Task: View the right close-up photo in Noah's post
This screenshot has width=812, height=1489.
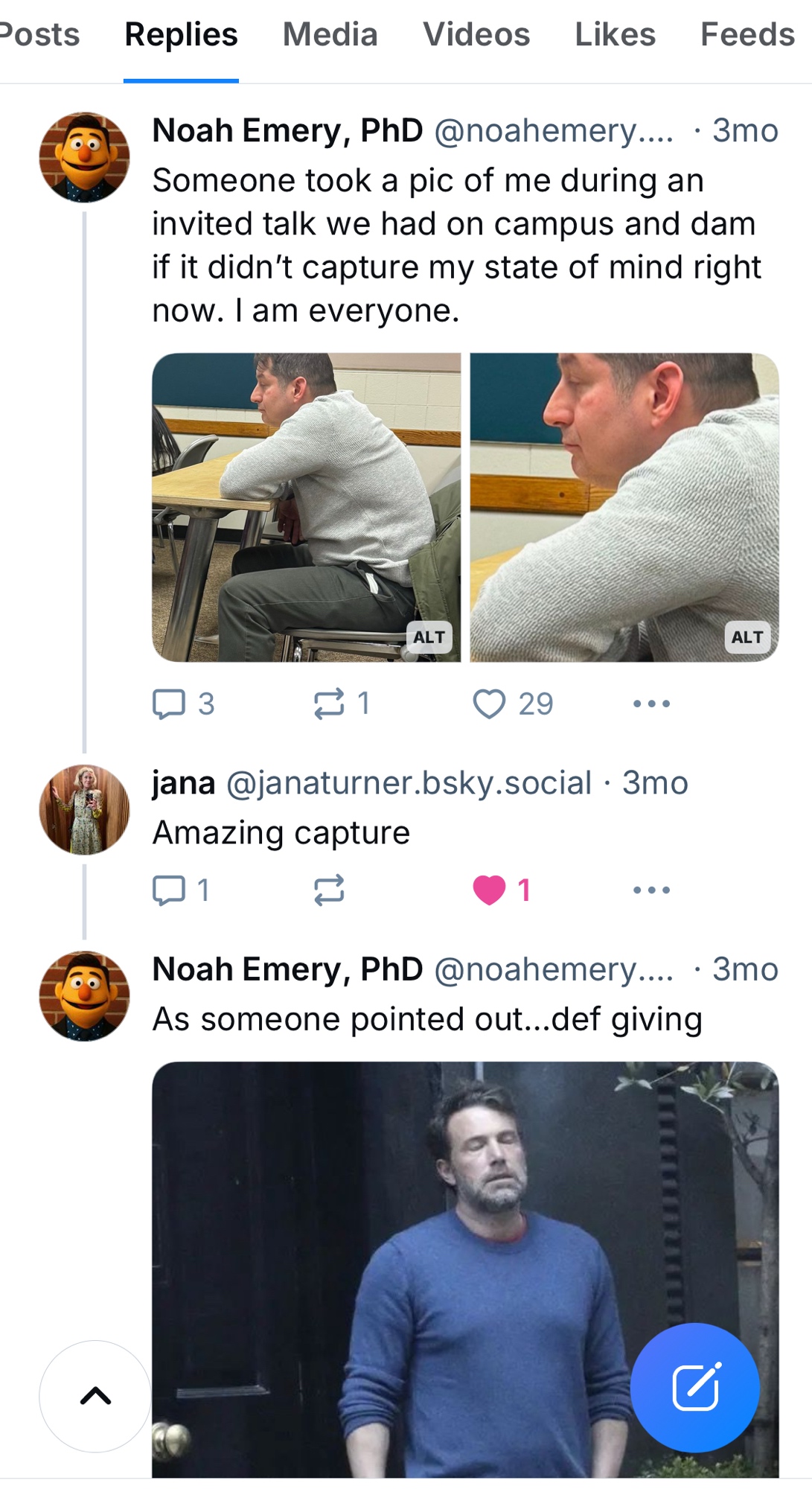Action: [624, 507]
